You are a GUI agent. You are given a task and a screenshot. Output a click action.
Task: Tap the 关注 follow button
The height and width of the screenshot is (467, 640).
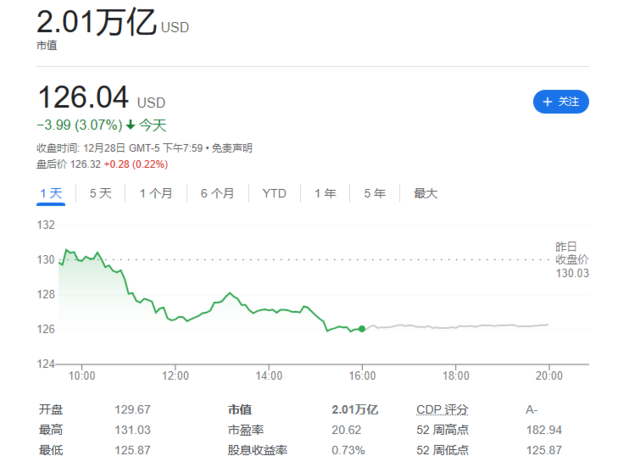561,102
